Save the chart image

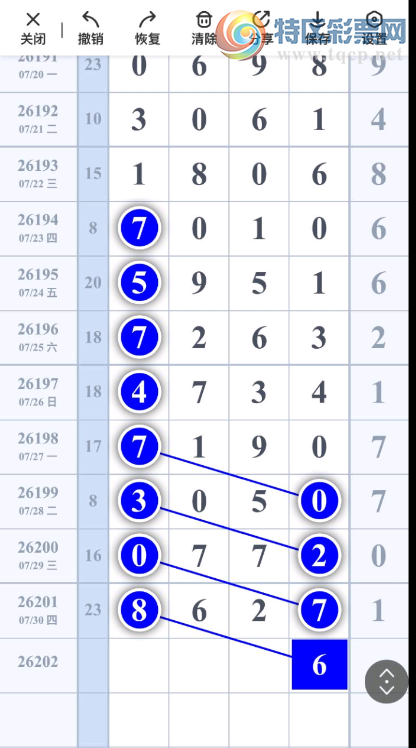[x=318, y=28]
